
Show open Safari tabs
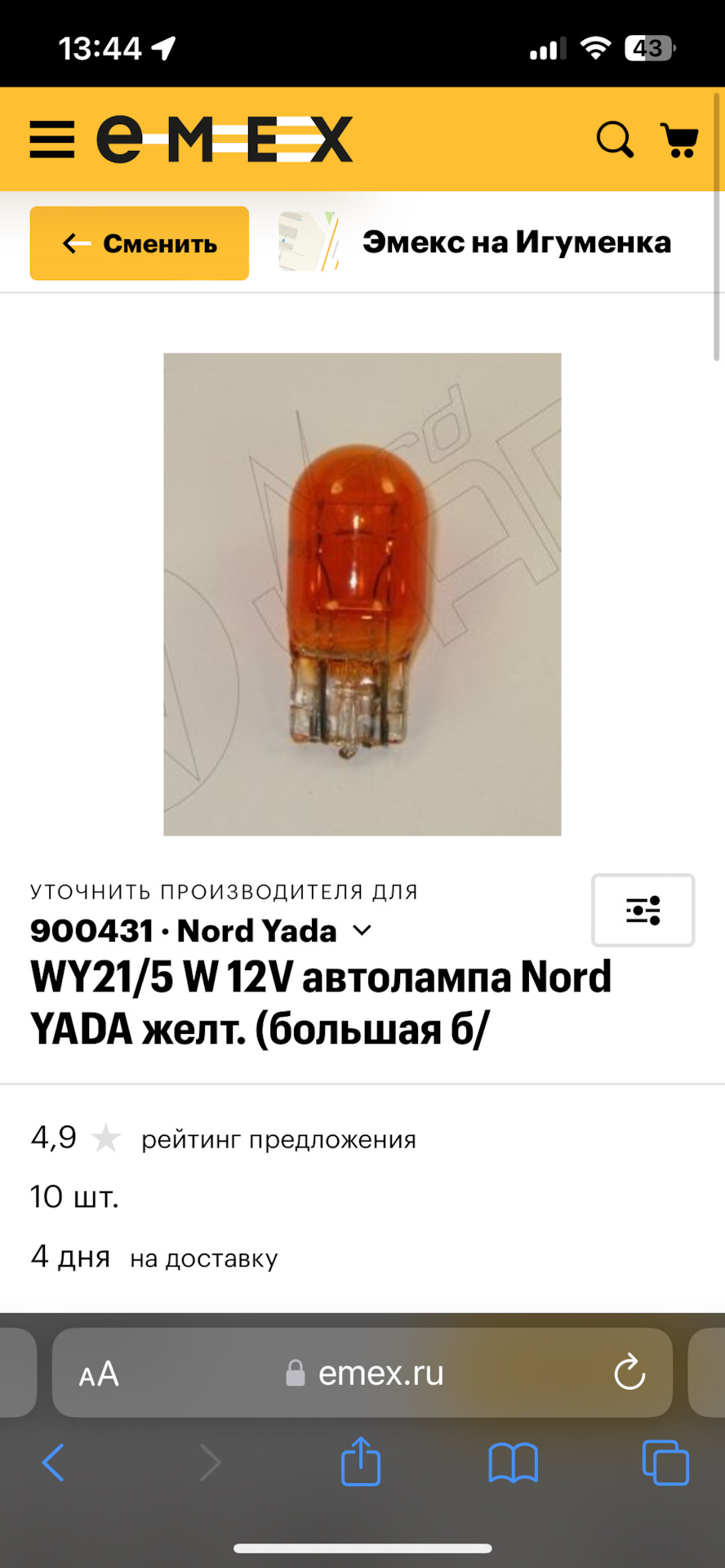point(665,1462)
